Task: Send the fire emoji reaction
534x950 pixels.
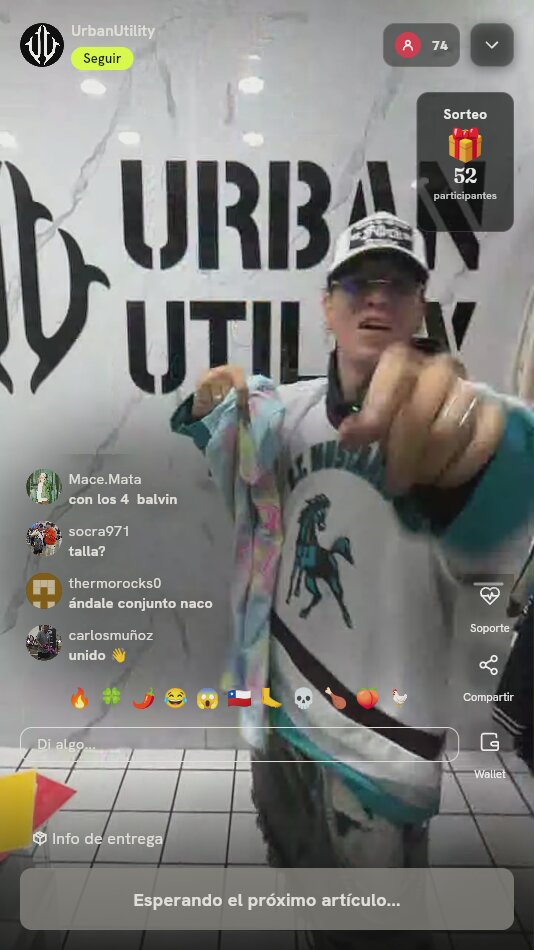Action: pos(79,698)
